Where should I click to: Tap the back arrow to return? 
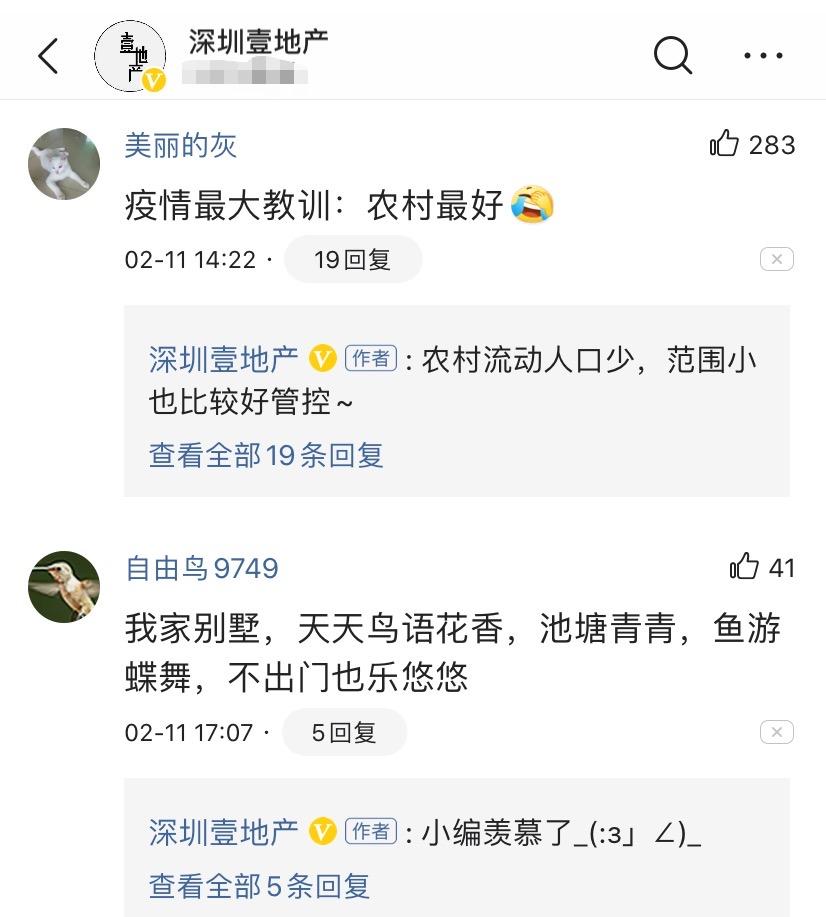click(x=48, y=55)
